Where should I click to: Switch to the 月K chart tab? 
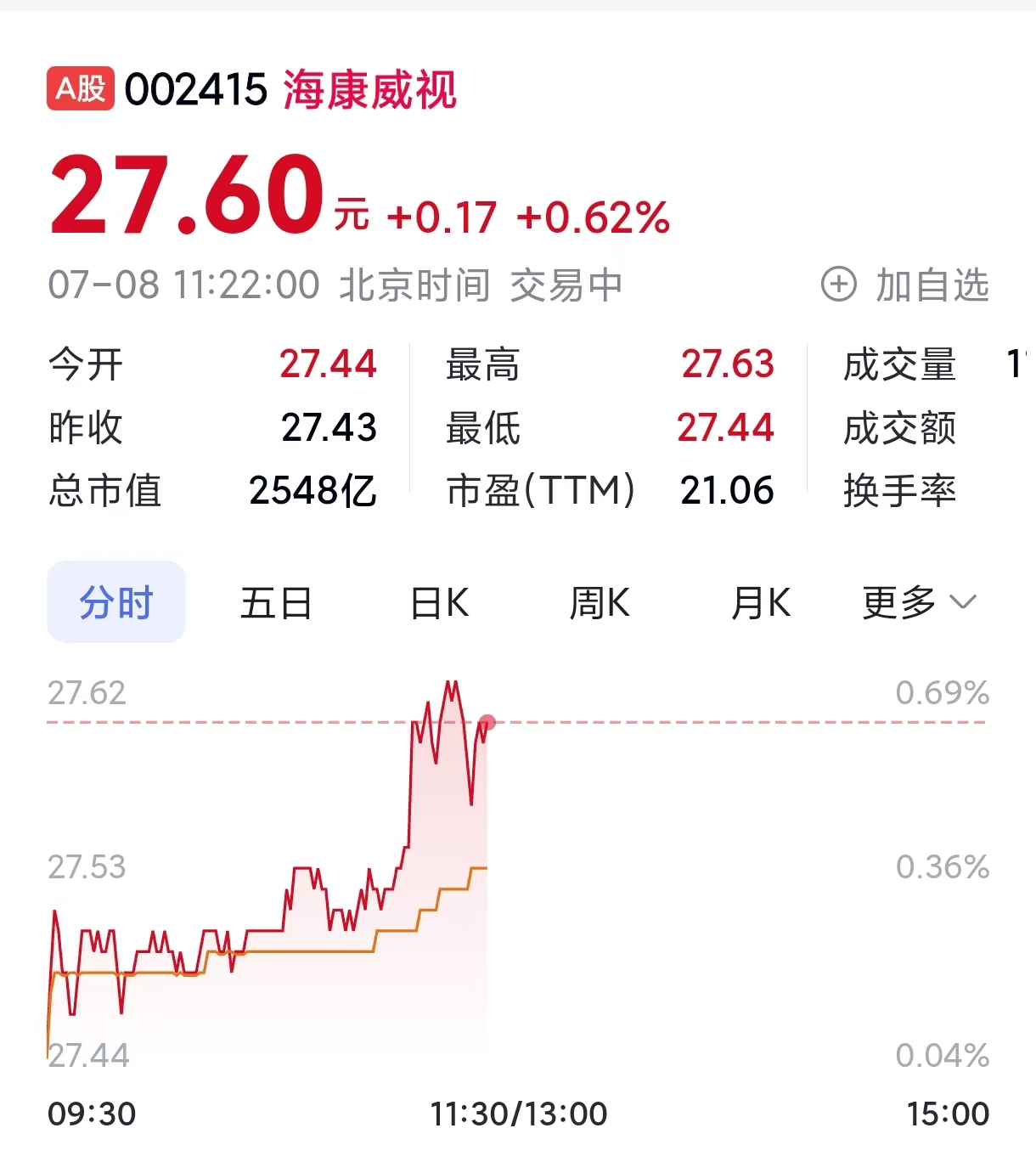click(x=761, y=603)
